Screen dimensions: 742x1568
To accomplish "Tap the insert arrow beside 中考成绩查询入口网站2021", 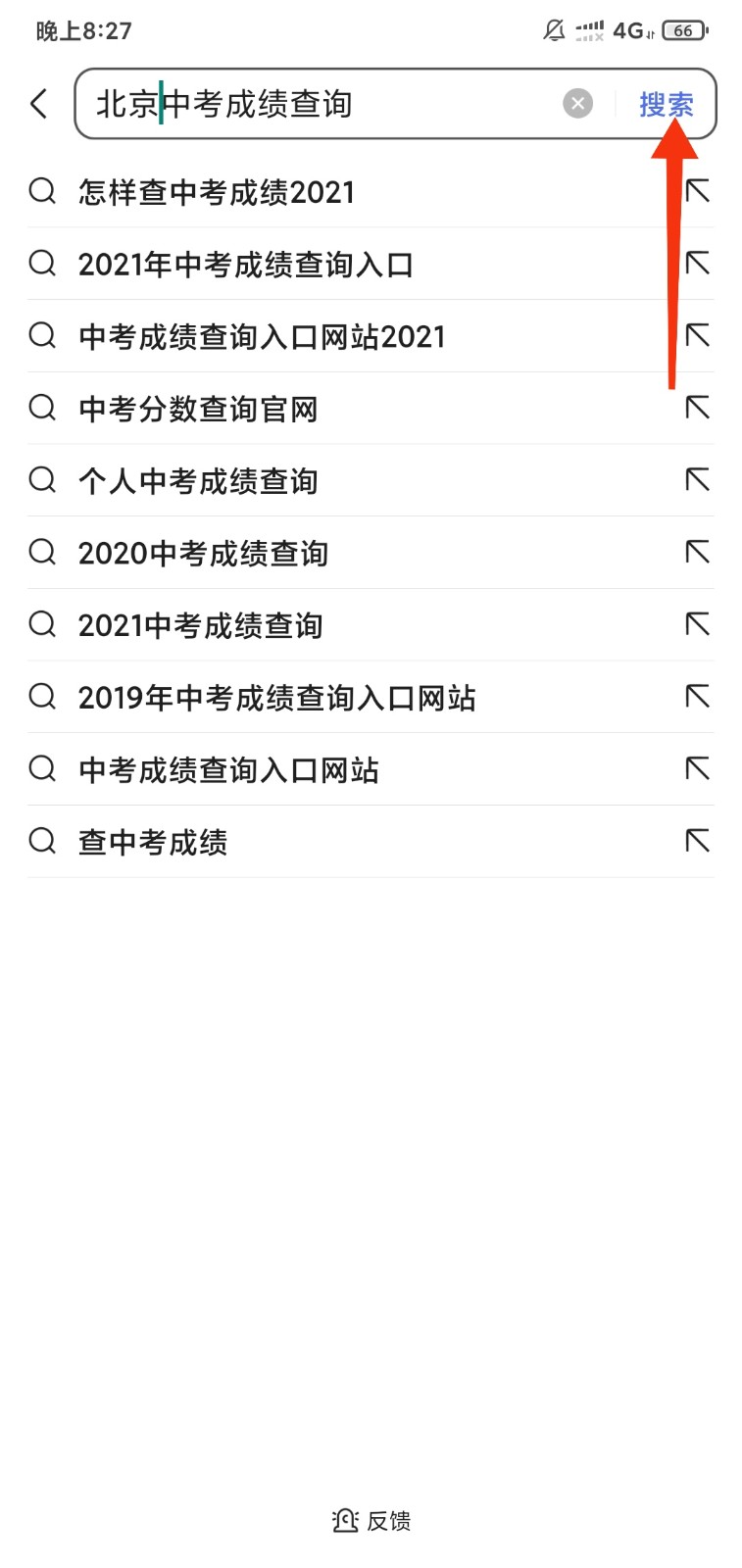I will coord(697,335).
